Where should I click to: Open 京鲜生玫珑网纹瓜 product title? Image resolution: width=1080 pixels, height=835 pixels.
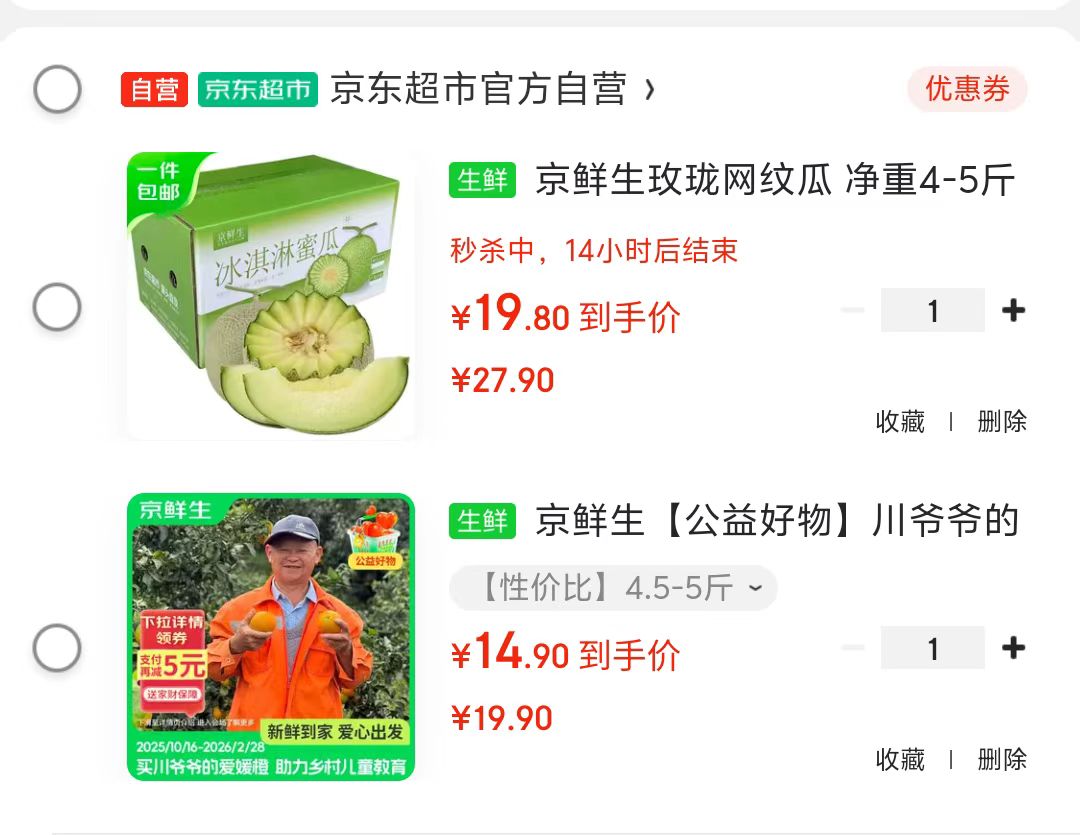coord(775,181)
